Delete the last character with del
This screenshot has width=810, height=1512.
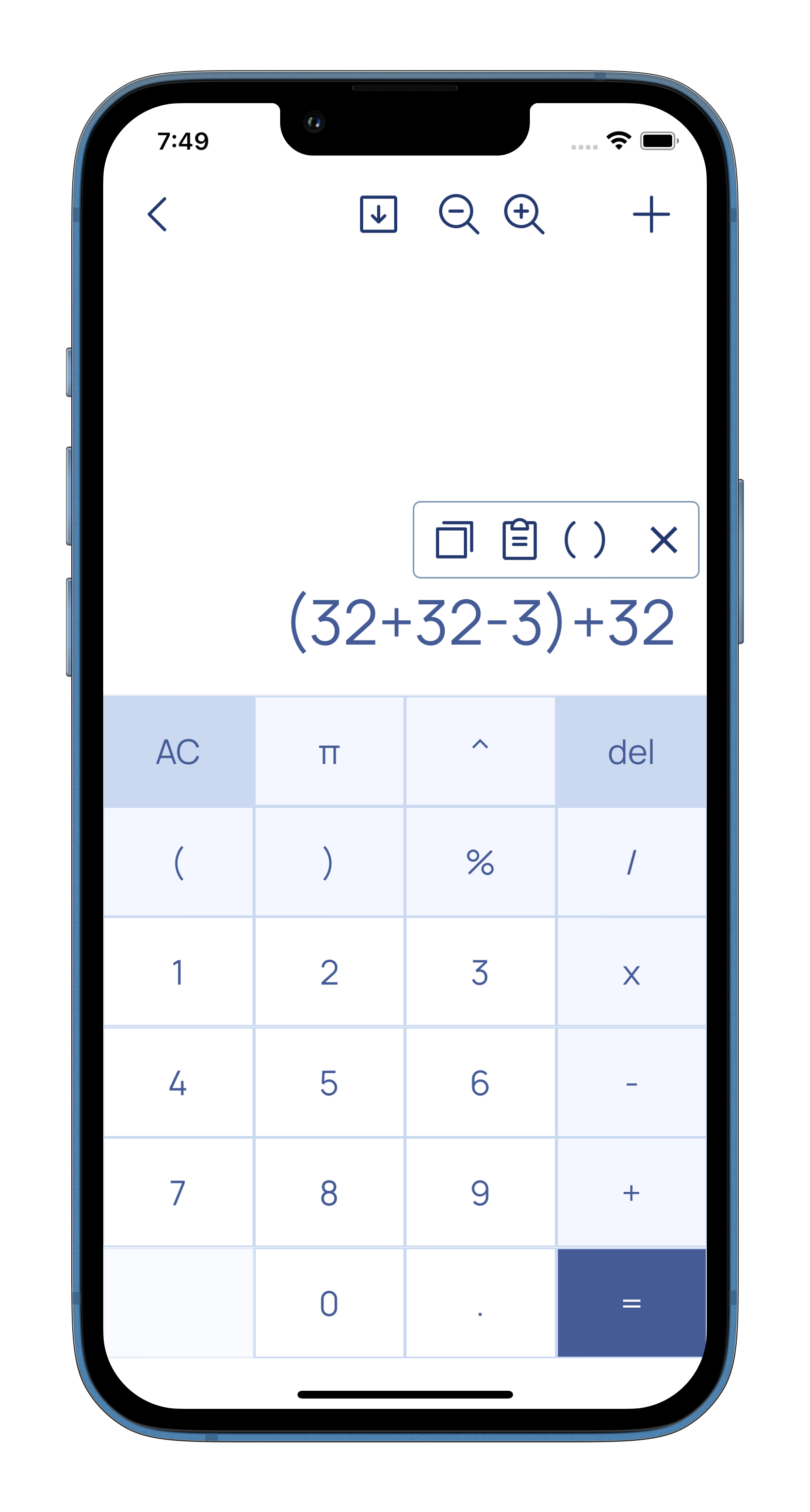(631, 752)
